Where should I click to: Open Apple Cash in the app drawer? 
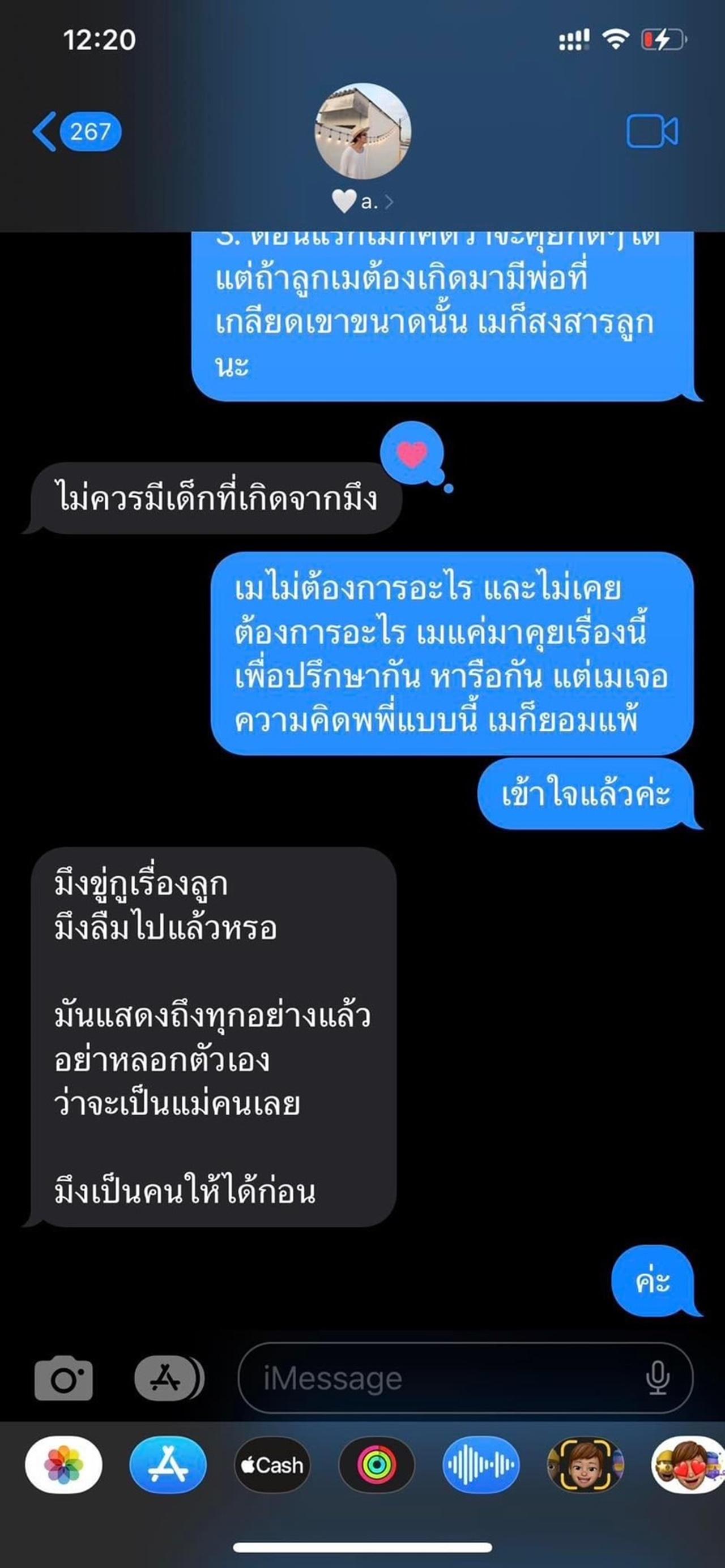(x=272, y=1464)
